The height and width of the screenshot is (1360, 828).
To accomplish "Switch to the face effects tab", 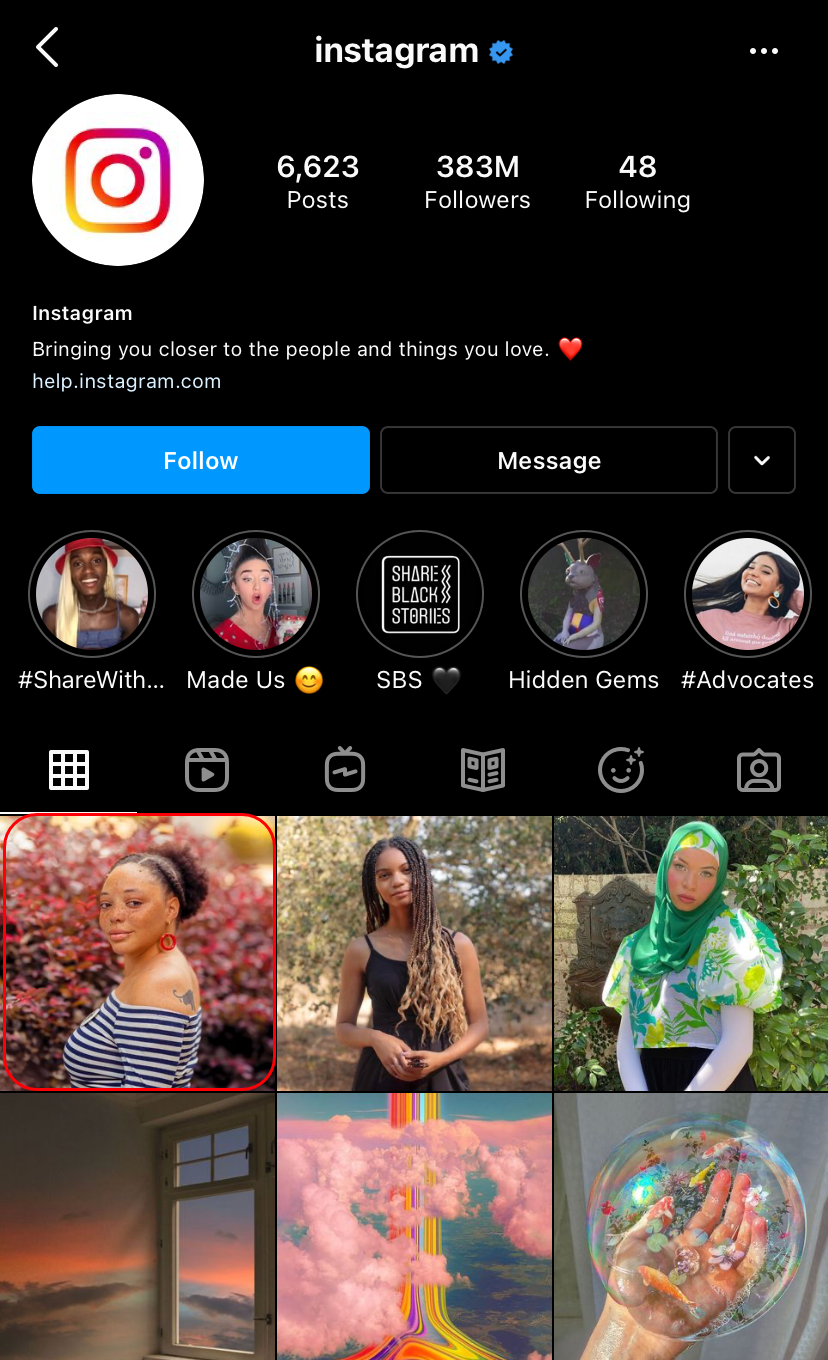I will pos(621,771).
